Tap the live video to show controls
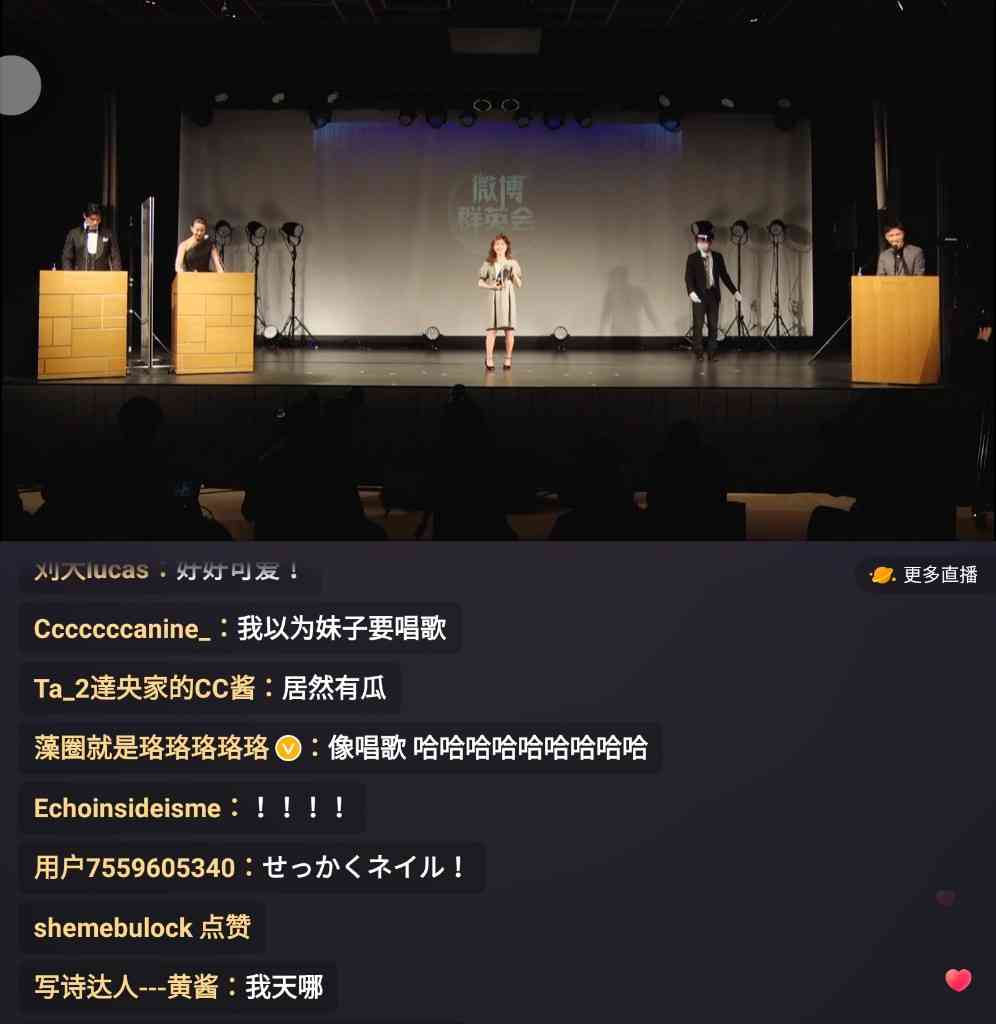The height and width of the screenshot is (1024, 996). tap(498, 270)
